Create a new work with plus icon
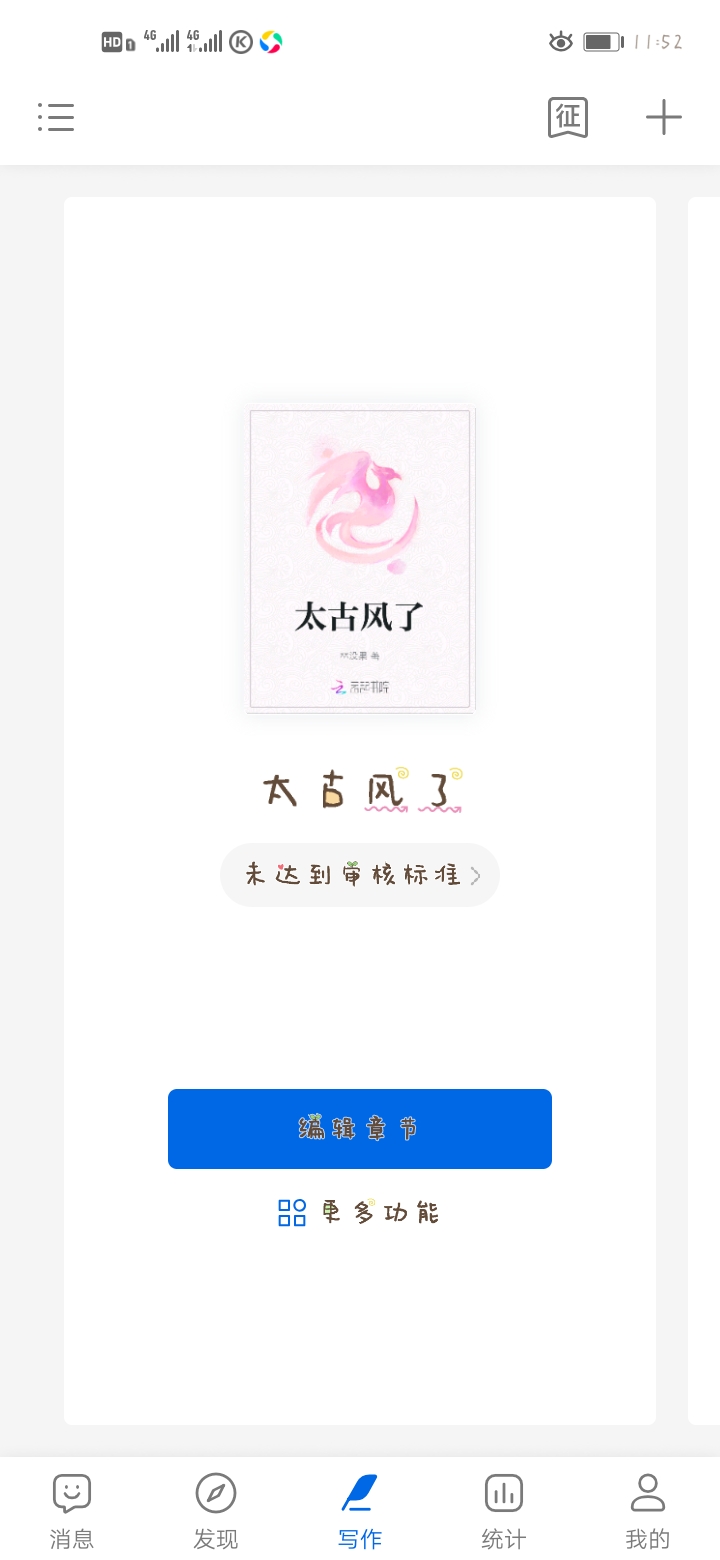This screenshot has height=1560, width=720. pos(663,117)
